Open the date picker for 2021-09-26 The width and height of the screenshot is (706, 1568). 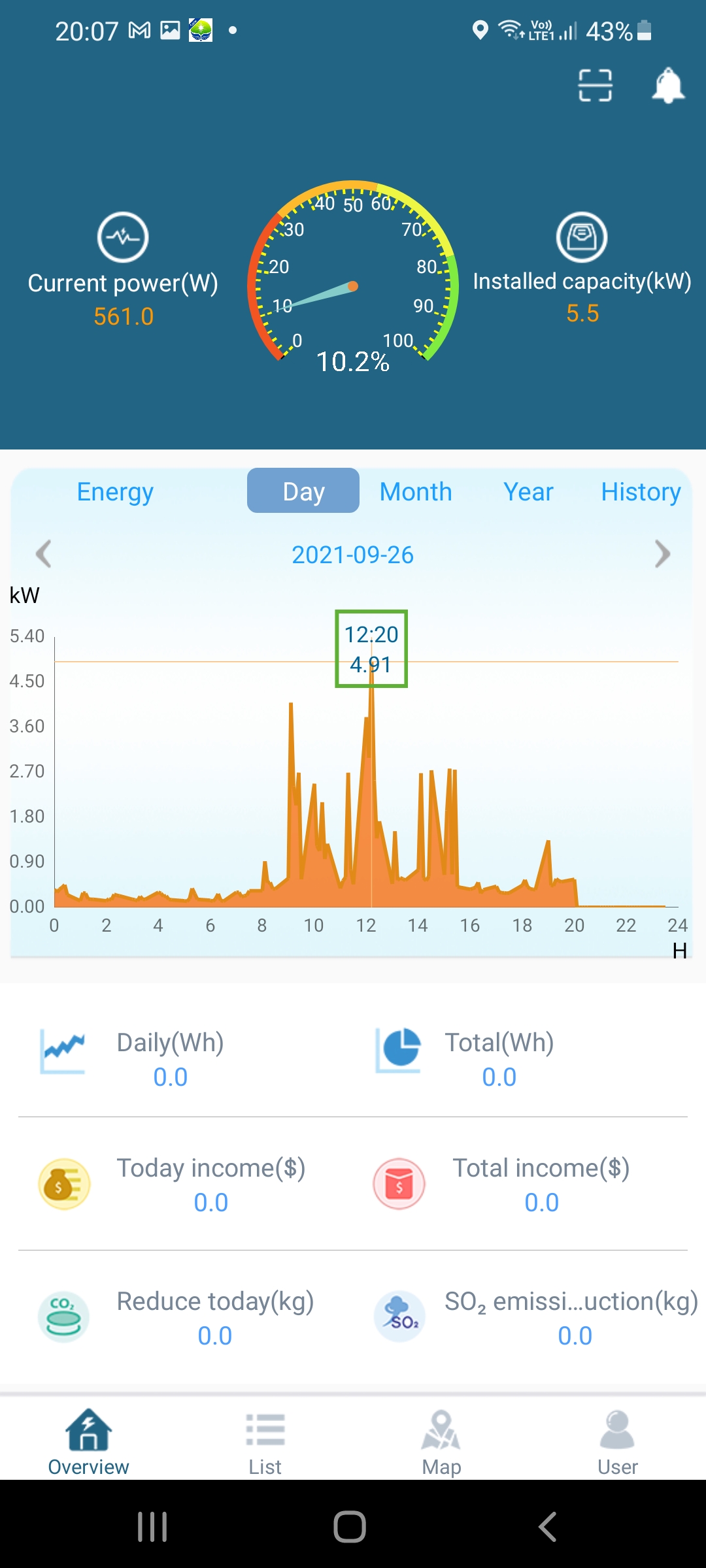[352, 555]
